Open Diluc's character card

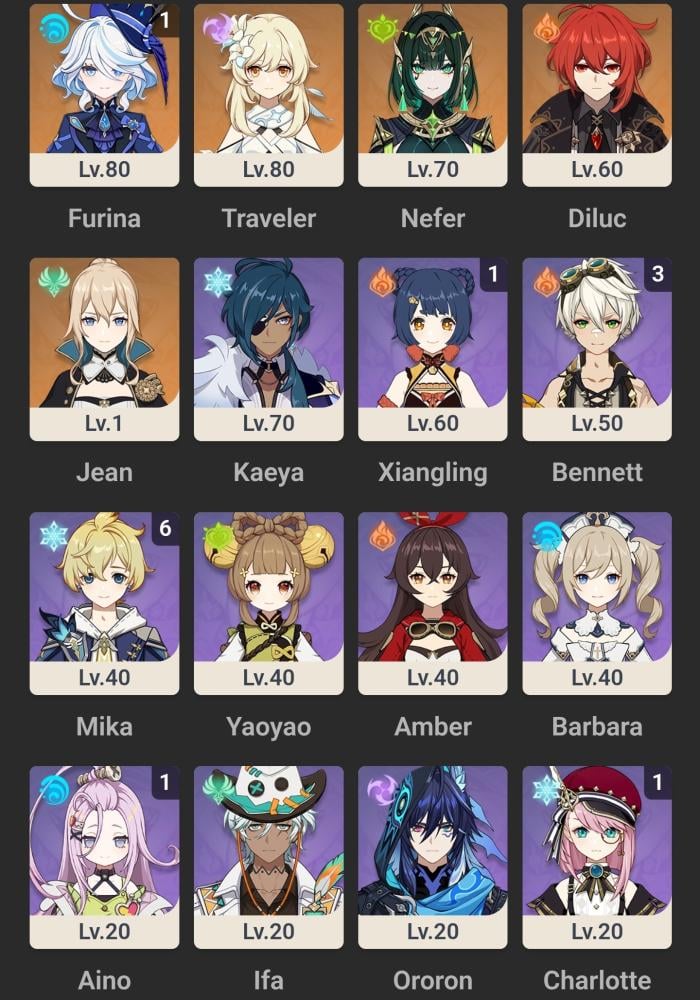click(597, 95)
